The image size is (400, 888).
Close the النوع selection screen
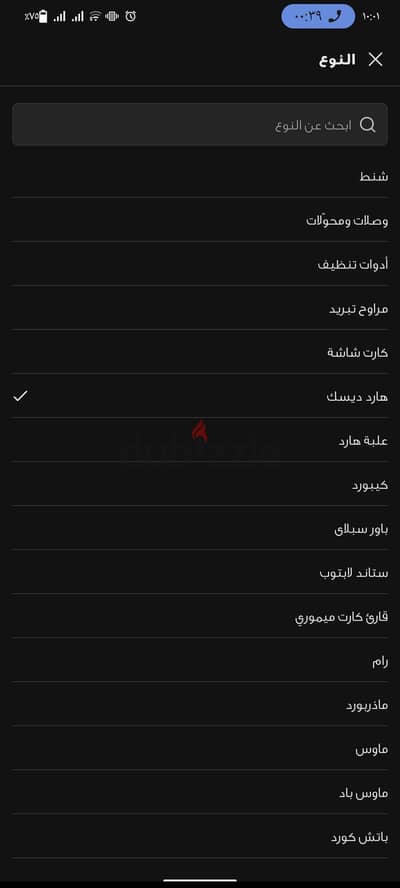pos(375,59)
